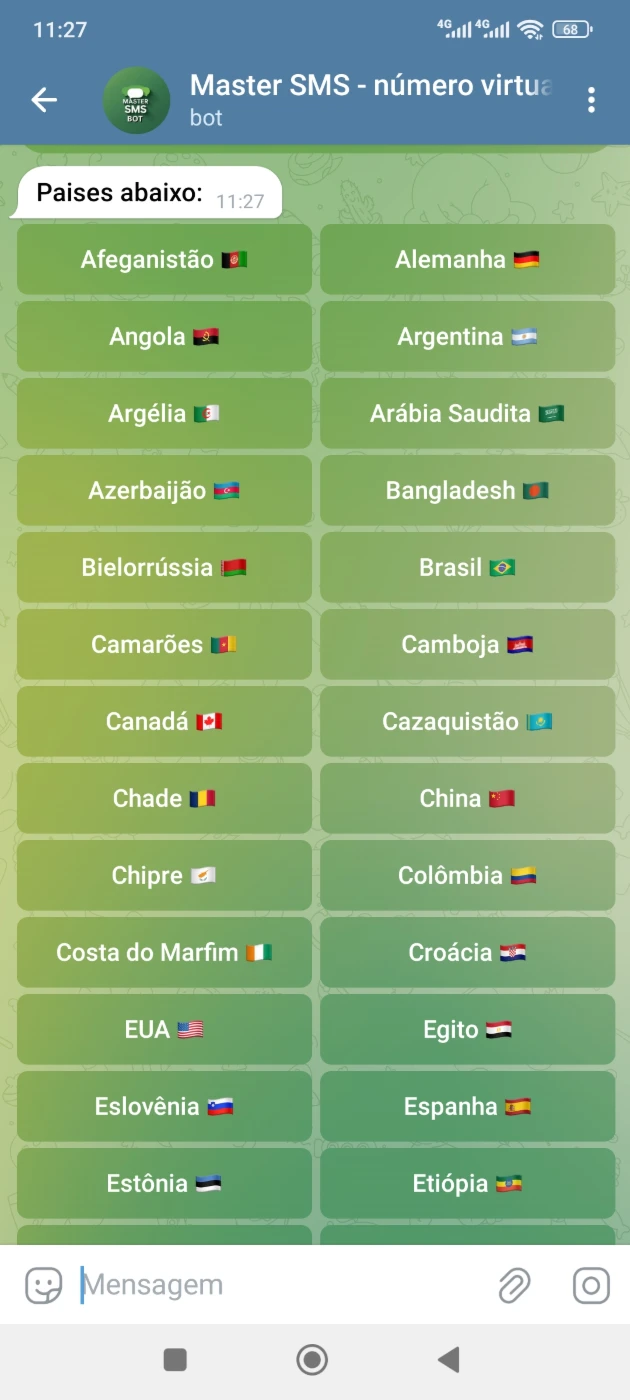The height and width of the screenshot is (1400, 630).
Task: Focus the Mensagem text field
Action: (280, 1285)
